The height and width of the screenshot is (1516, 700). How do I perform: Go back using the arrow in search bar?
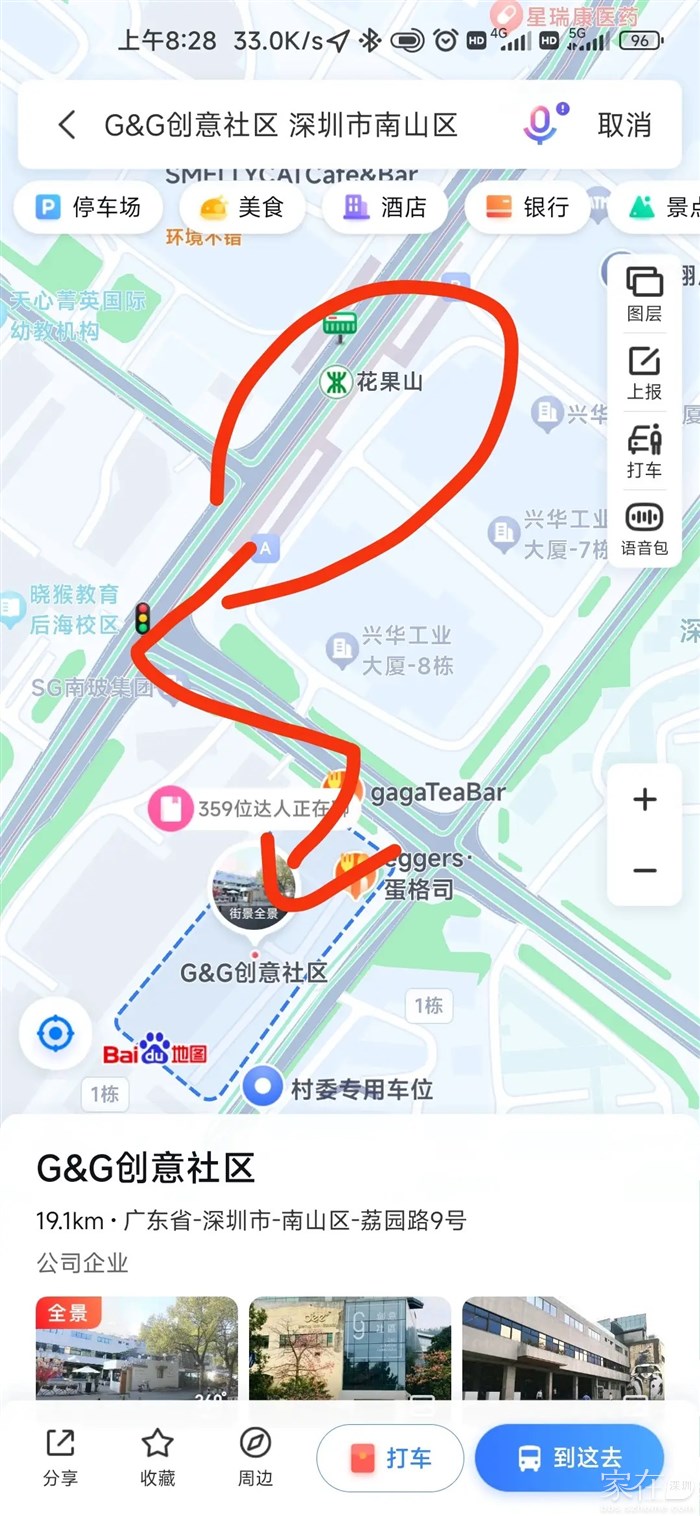click(66, 125)
